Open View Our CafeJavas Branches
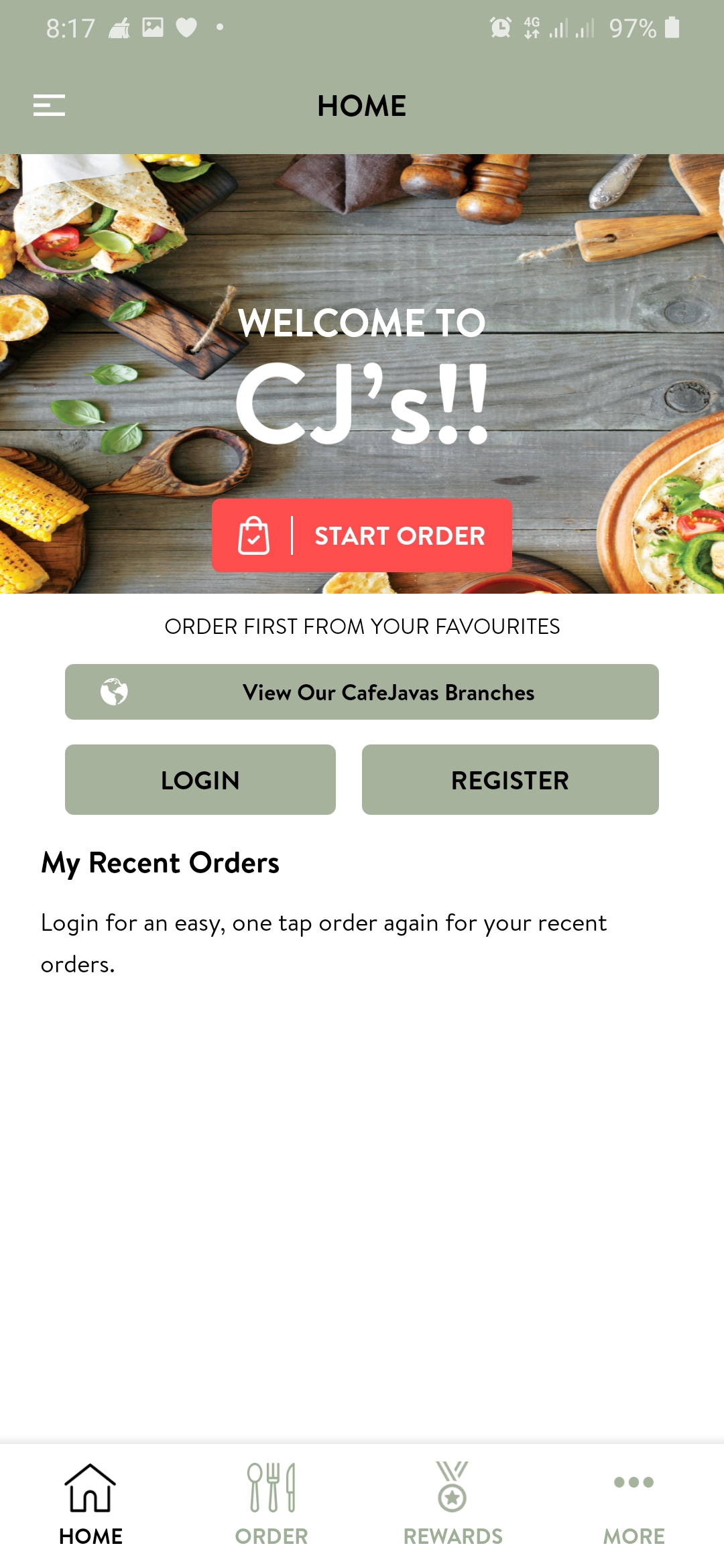 pyautogui.click(x=362, y=692)
